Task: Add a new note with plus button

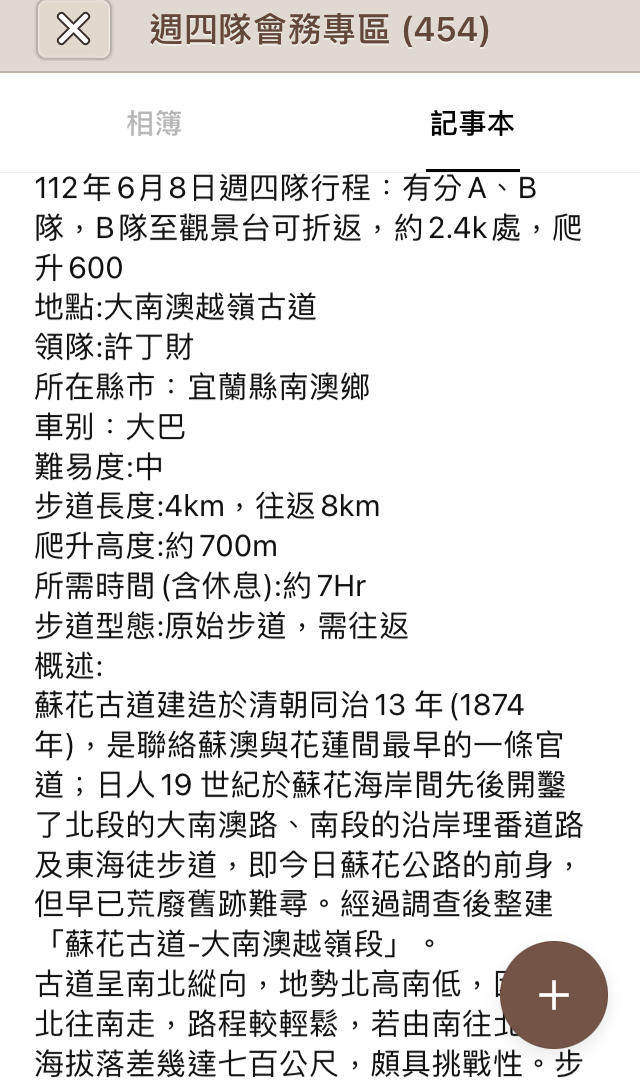Action: (553, 995)
